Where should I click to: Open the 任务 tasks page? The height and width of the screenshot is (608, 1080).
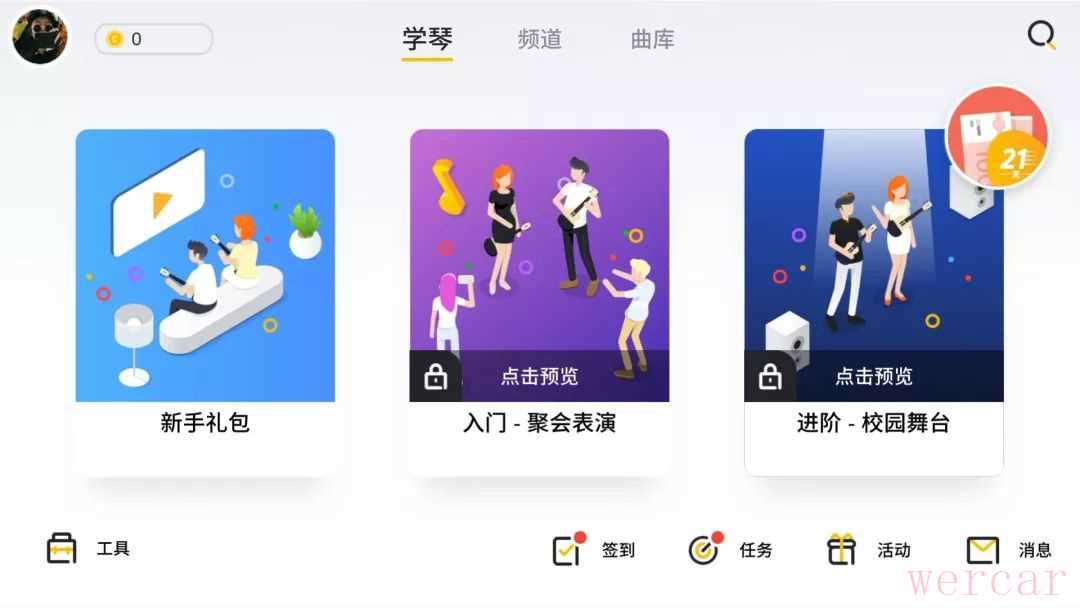pyautogui.click(x=730, y=550)
